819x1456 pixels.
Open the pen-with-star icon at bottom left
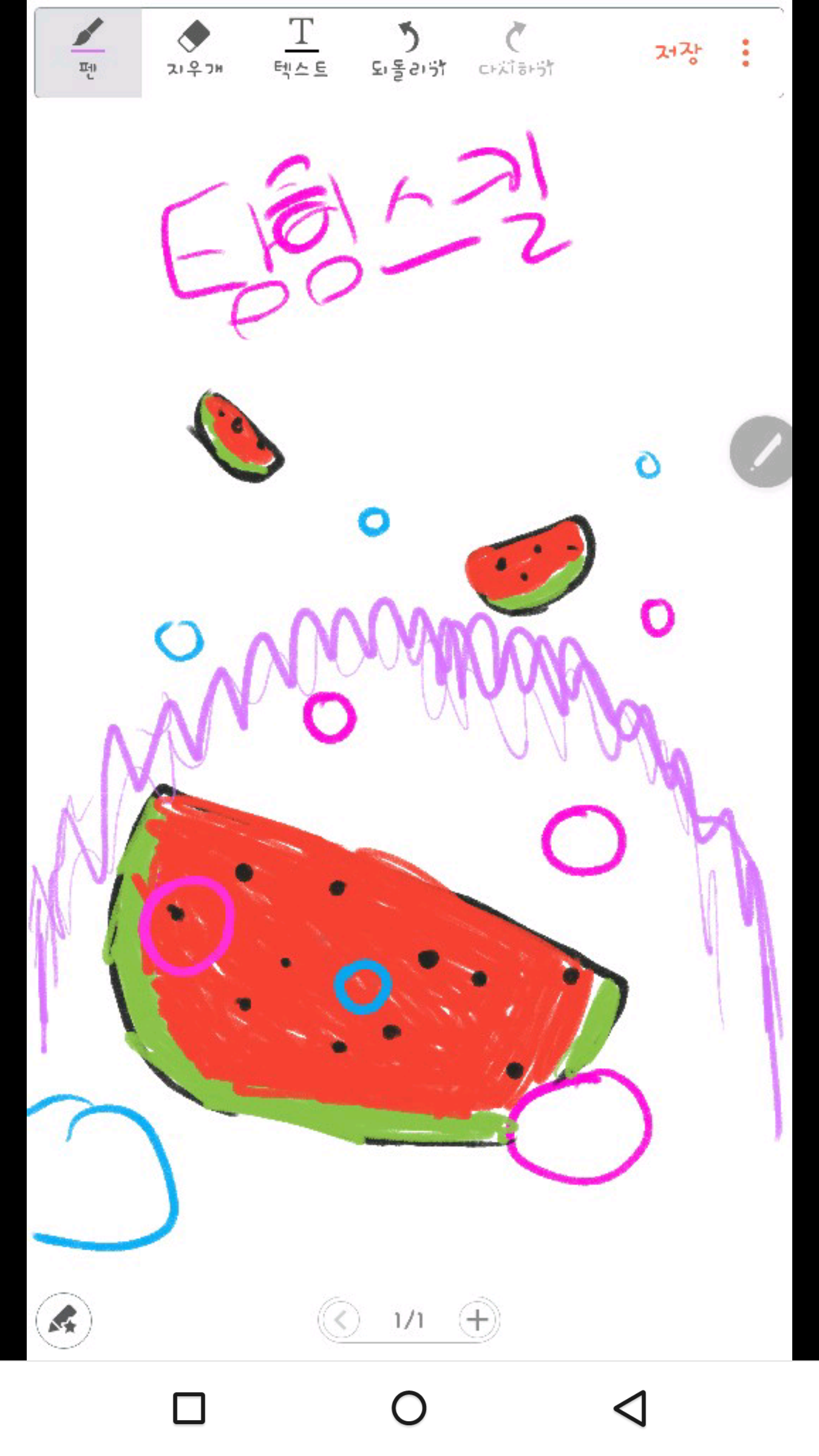pyautogui.click(x=64, y=1320)
